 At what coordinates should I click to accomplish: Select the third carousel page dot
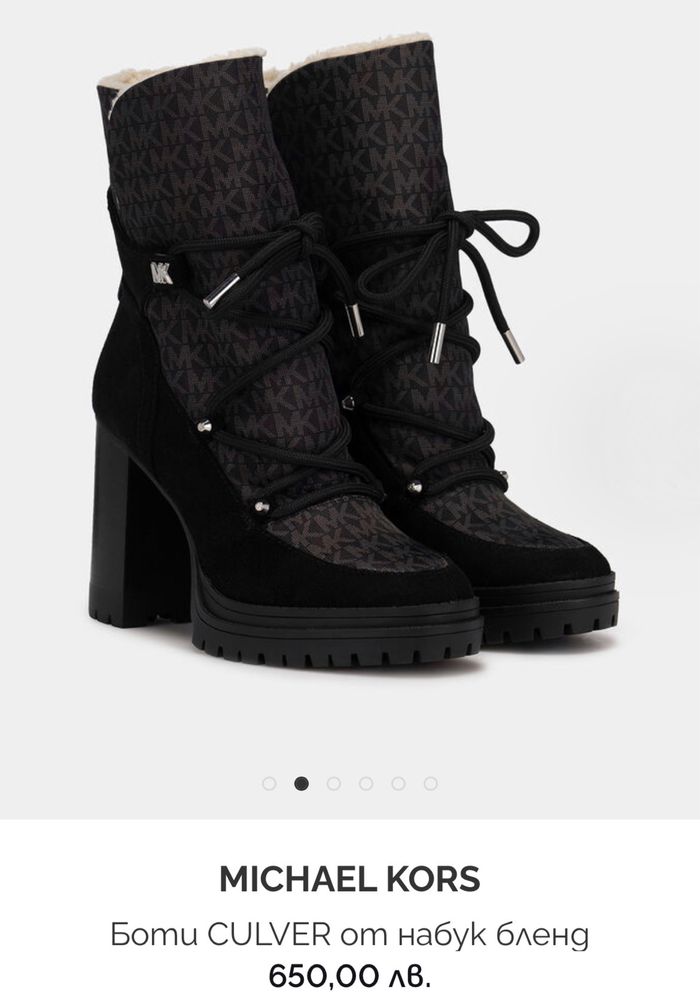[x=334, y=784]
